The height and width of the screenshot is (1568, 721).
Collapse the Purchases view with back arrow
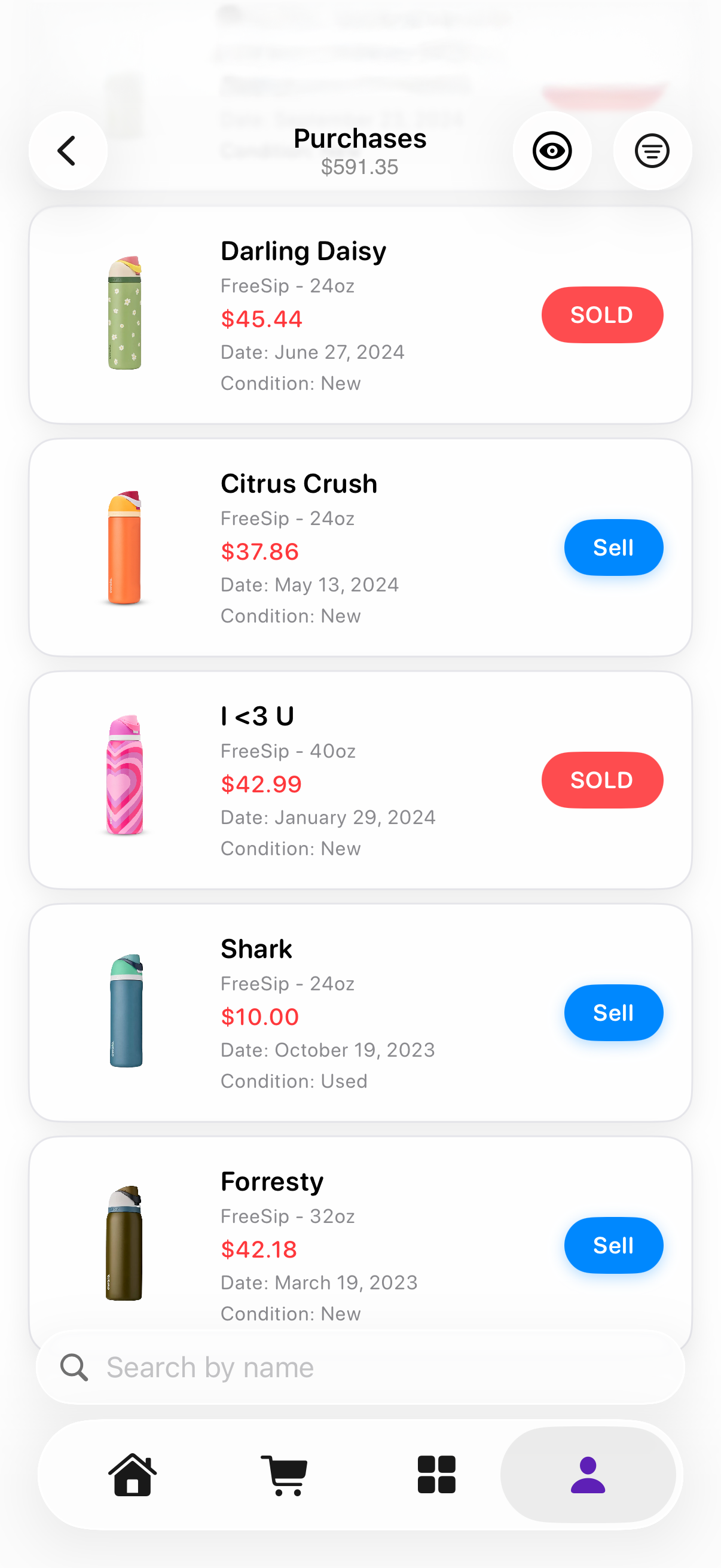click(68, 150)
